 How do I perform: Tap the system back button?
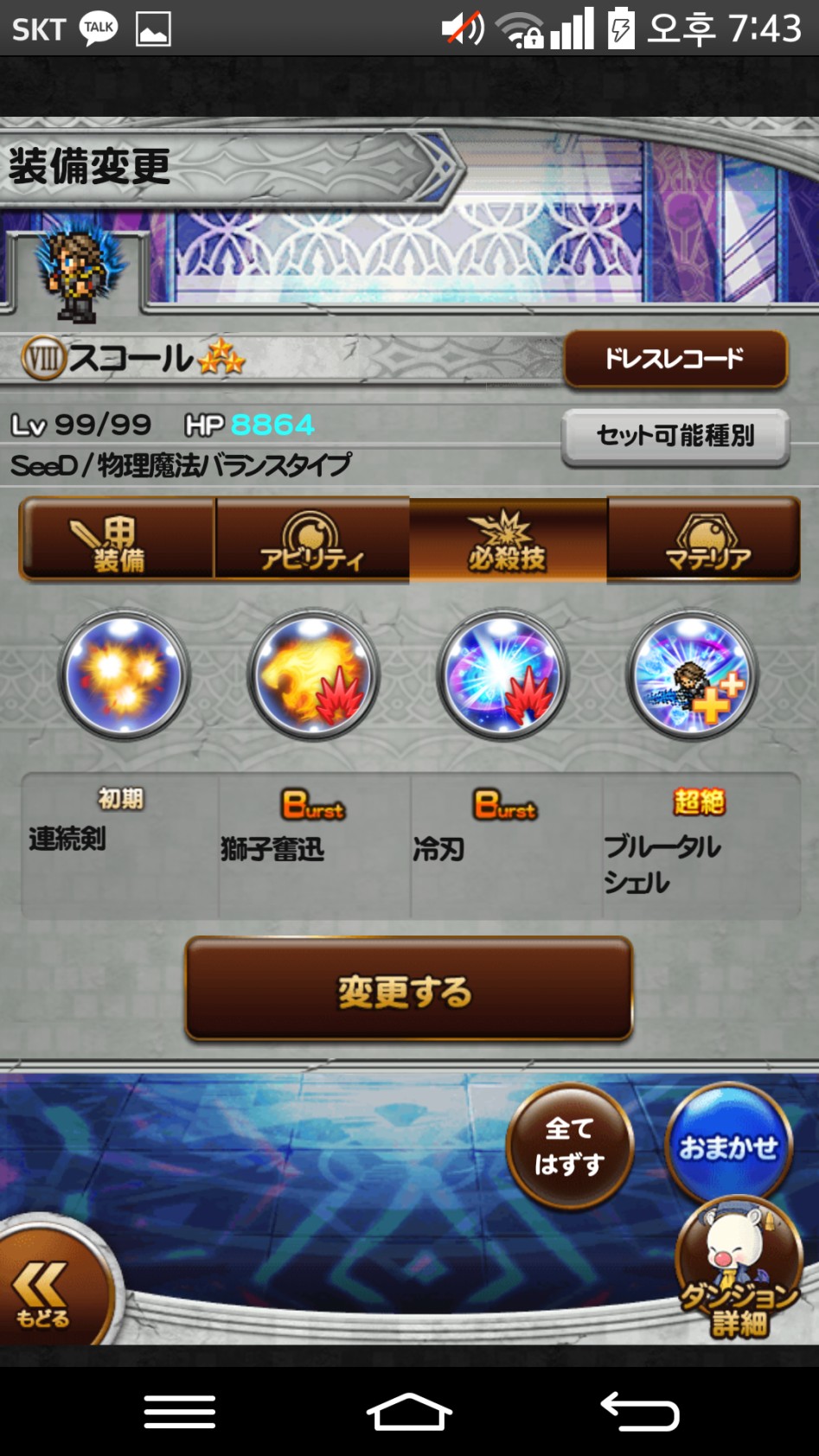(x=640, y=1413)
